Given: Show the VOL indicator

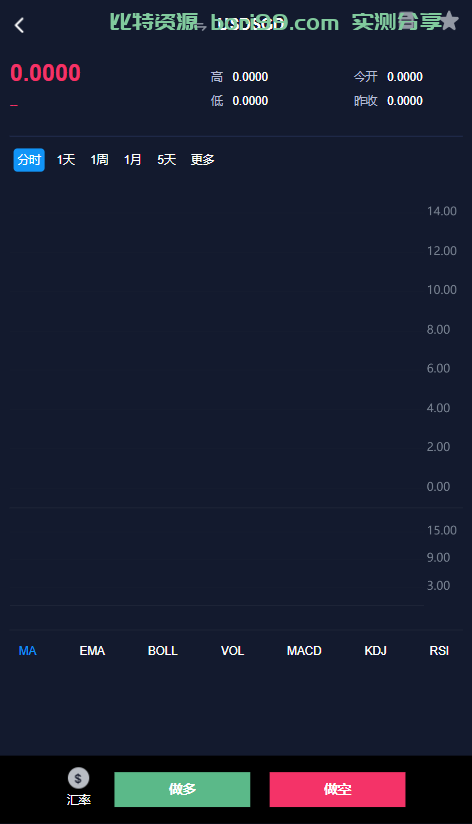Looking at the screenshot, I should pos(232,651).
